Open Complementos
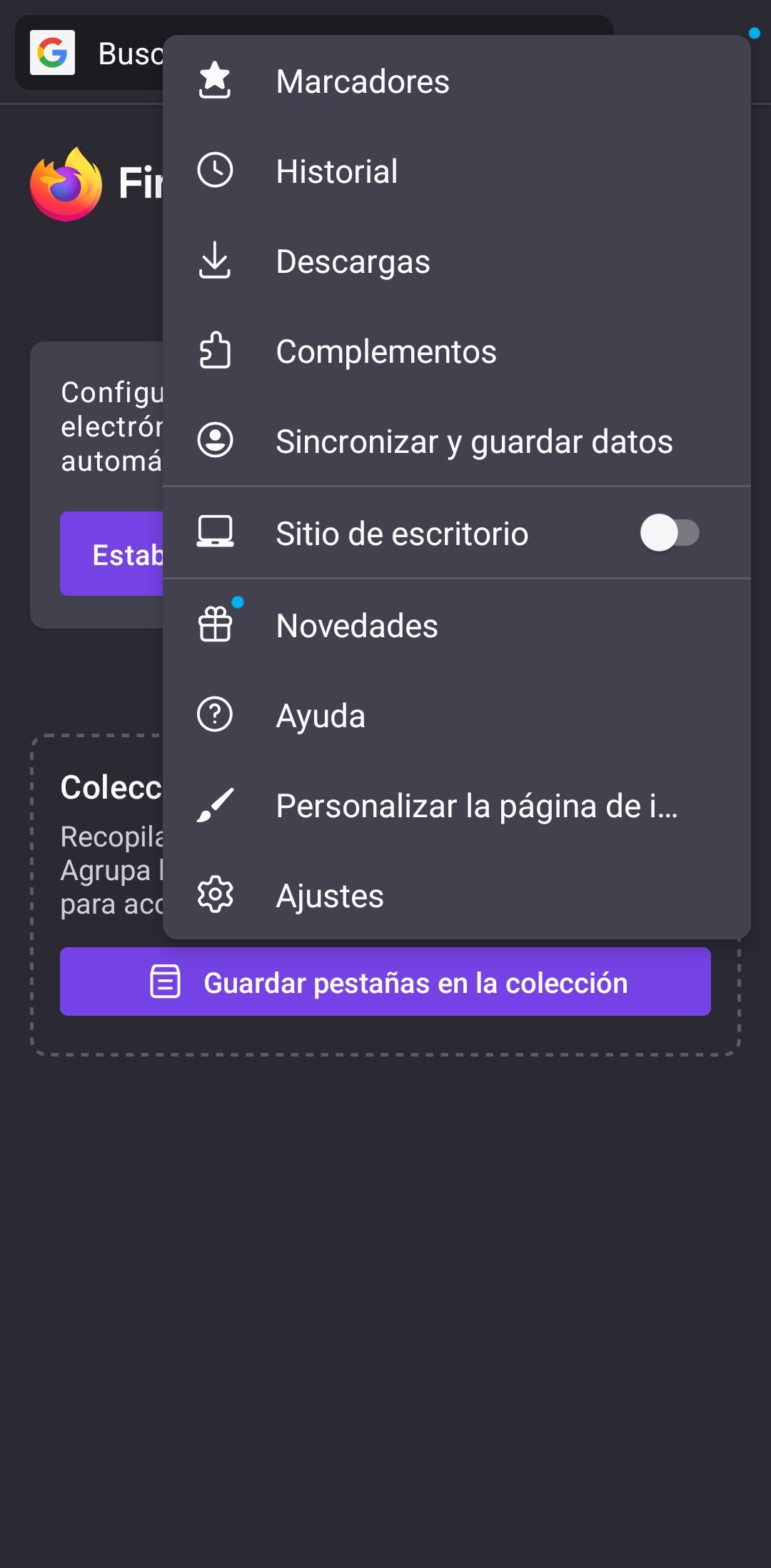This screenshot has height=1568, width=771. pos(457,351)
